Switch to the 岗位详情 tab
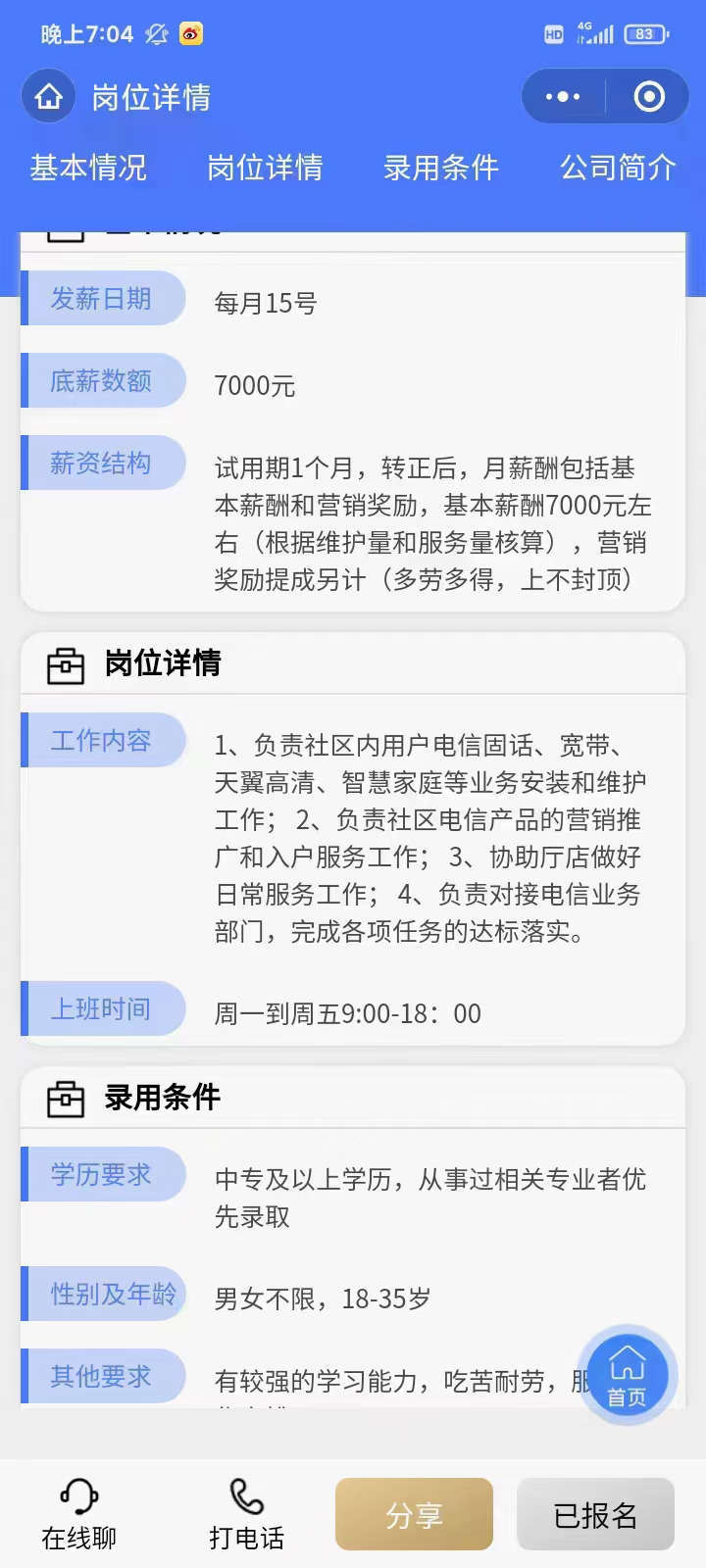The height and width of the screenshot is (1568, 706). (265, 168)
